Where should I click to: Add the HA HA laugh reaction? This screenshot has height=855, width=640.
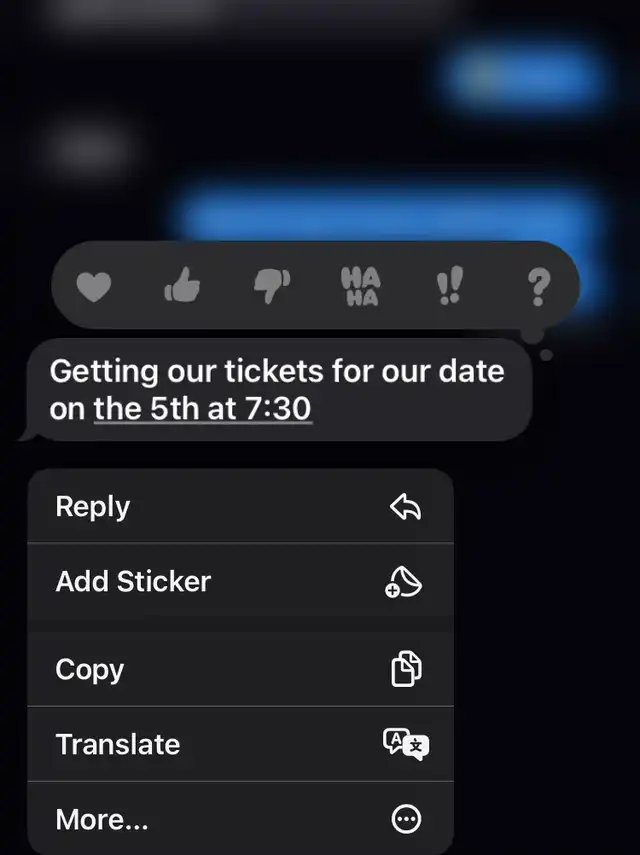[360, 287]
